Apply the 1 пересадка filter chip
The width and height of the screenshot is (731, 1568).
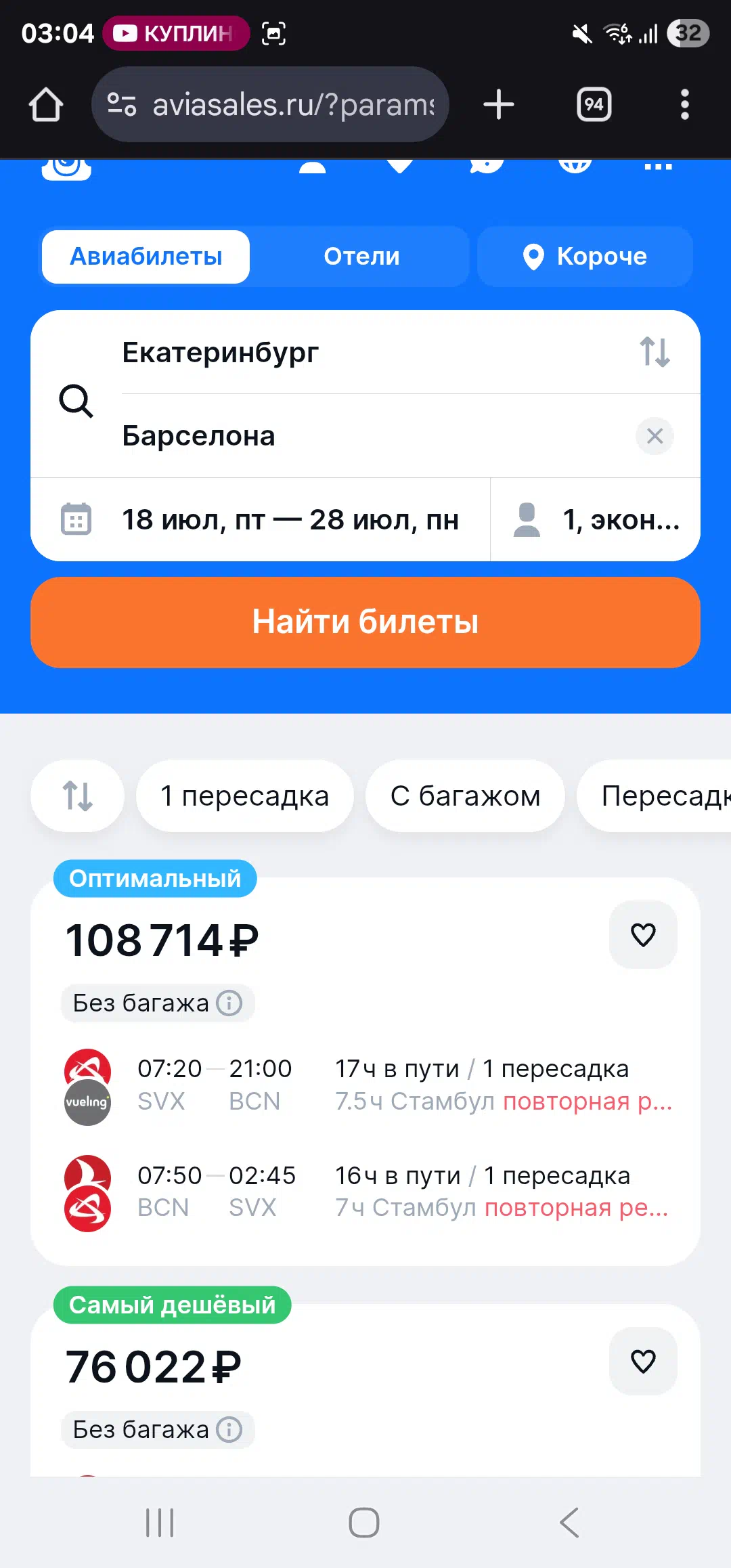245,796
